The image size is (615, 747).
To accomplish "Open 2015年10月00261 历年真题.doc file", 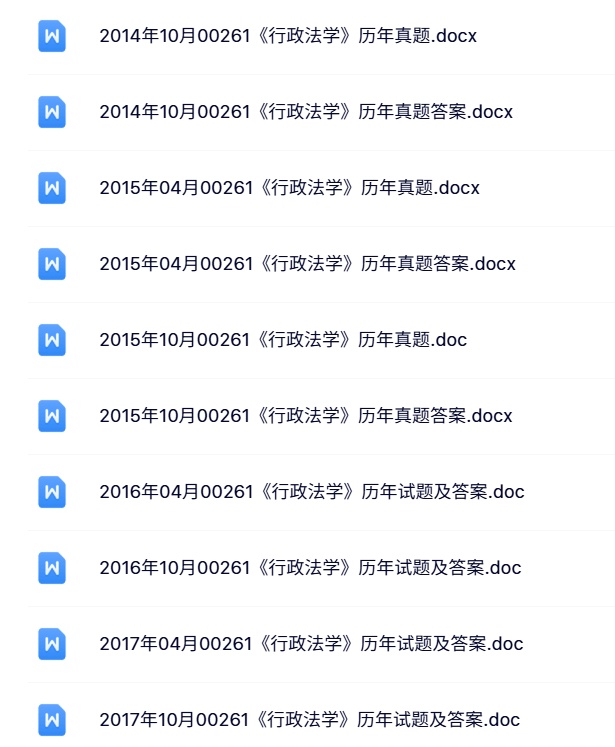I will point(283,340).
